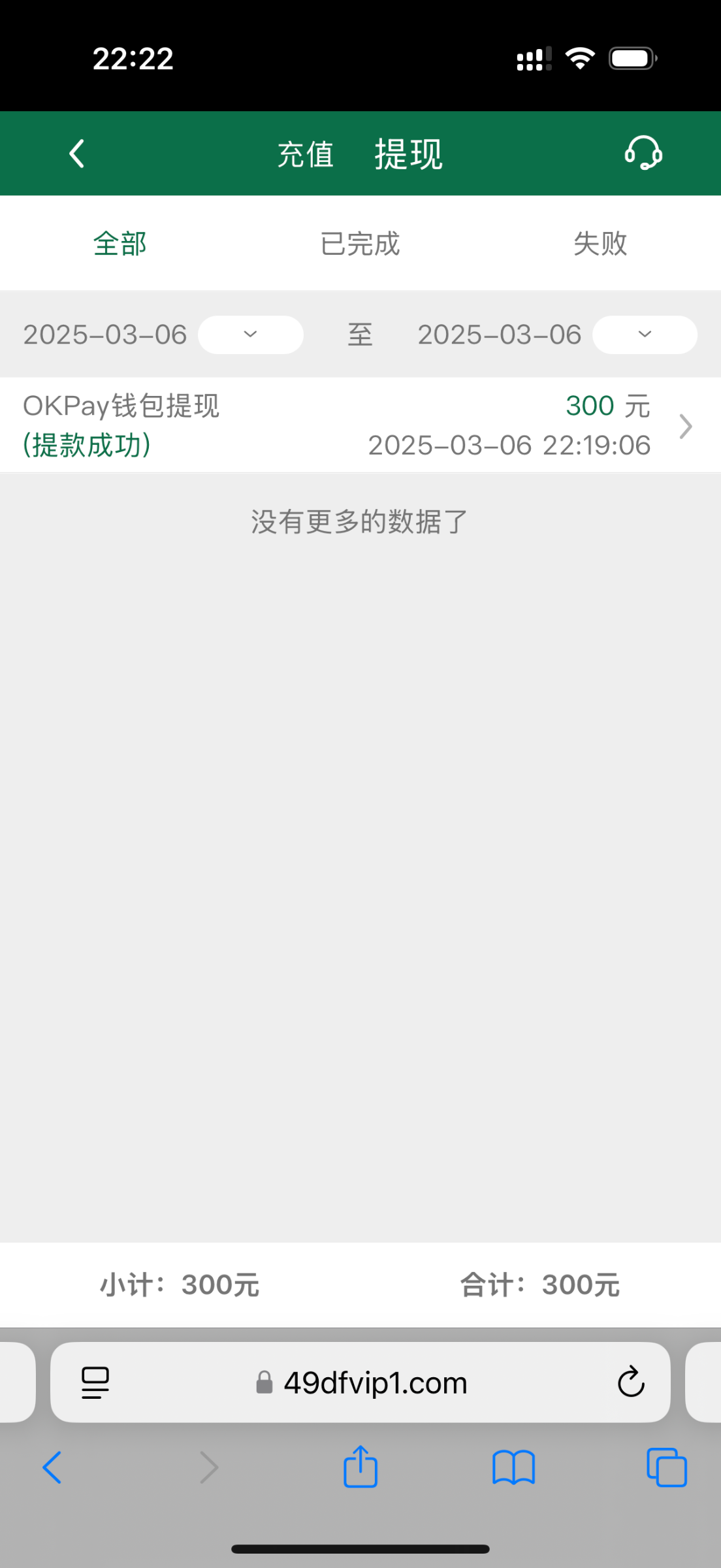Go back with Safari's back button

coord(52,1467)
